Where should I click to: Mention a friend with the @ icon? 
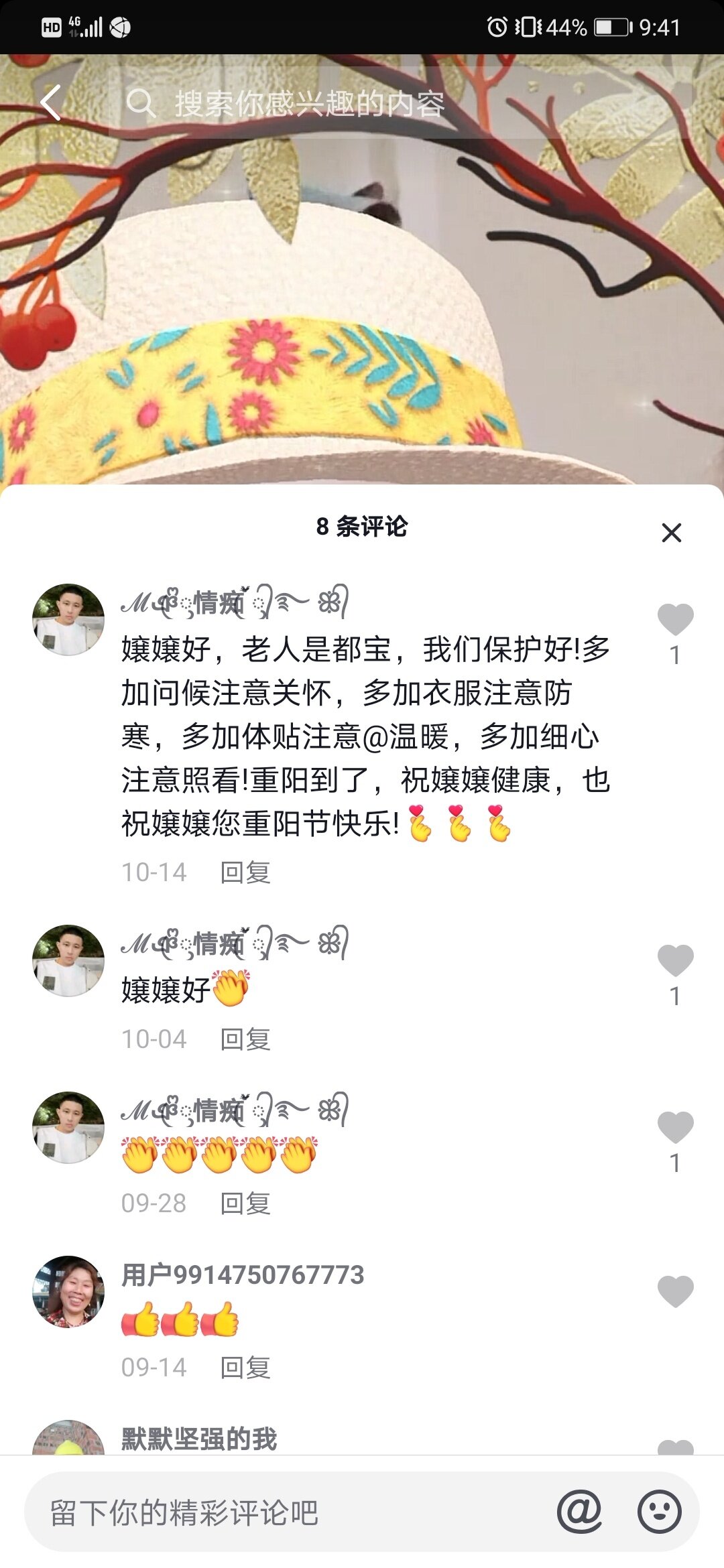pos(579,1512)
